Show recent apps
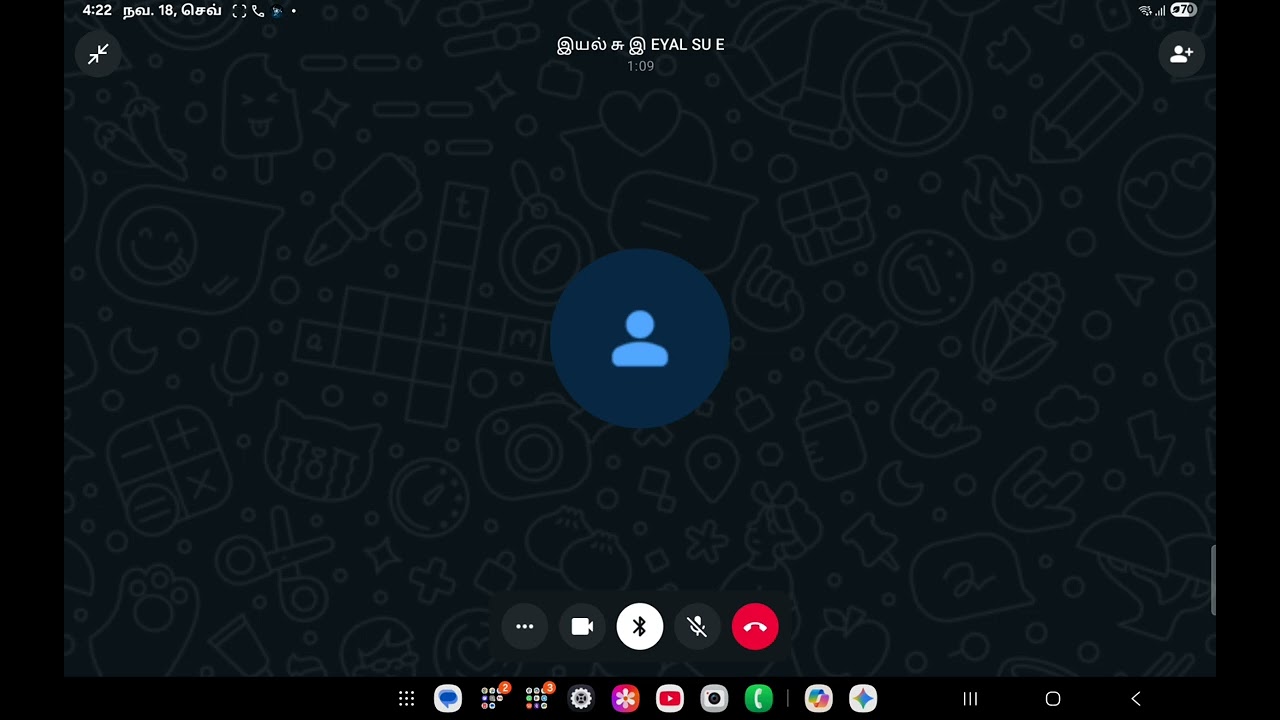The height and width of the screenshot is (720, 1280). pos(970,699)
